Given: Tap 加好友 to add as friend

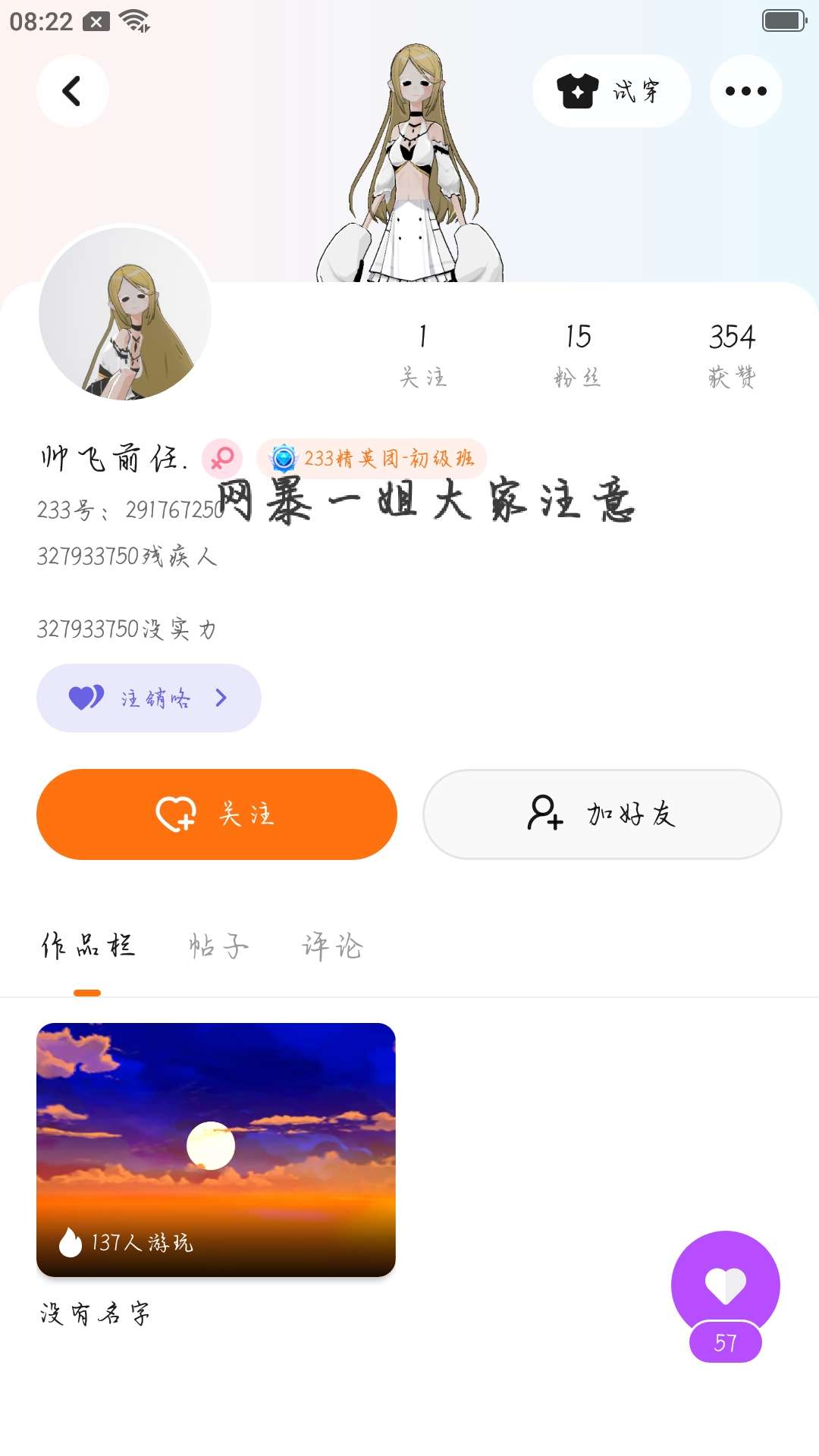Looking at the screenshot, I should 602,814.
